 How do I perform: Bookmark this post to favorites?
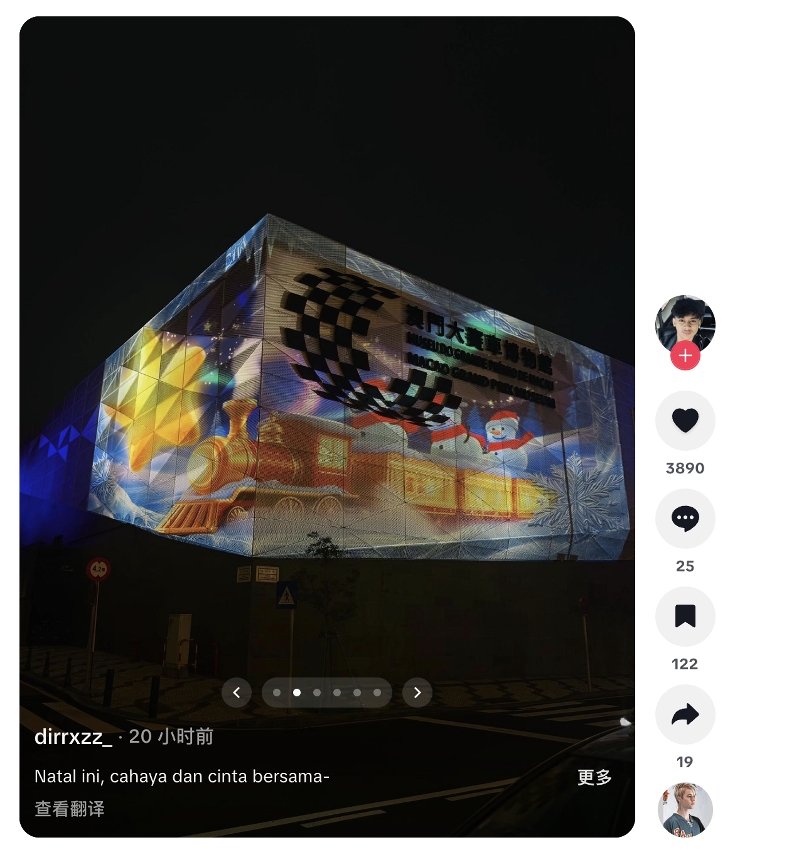[x=685, y=617]
